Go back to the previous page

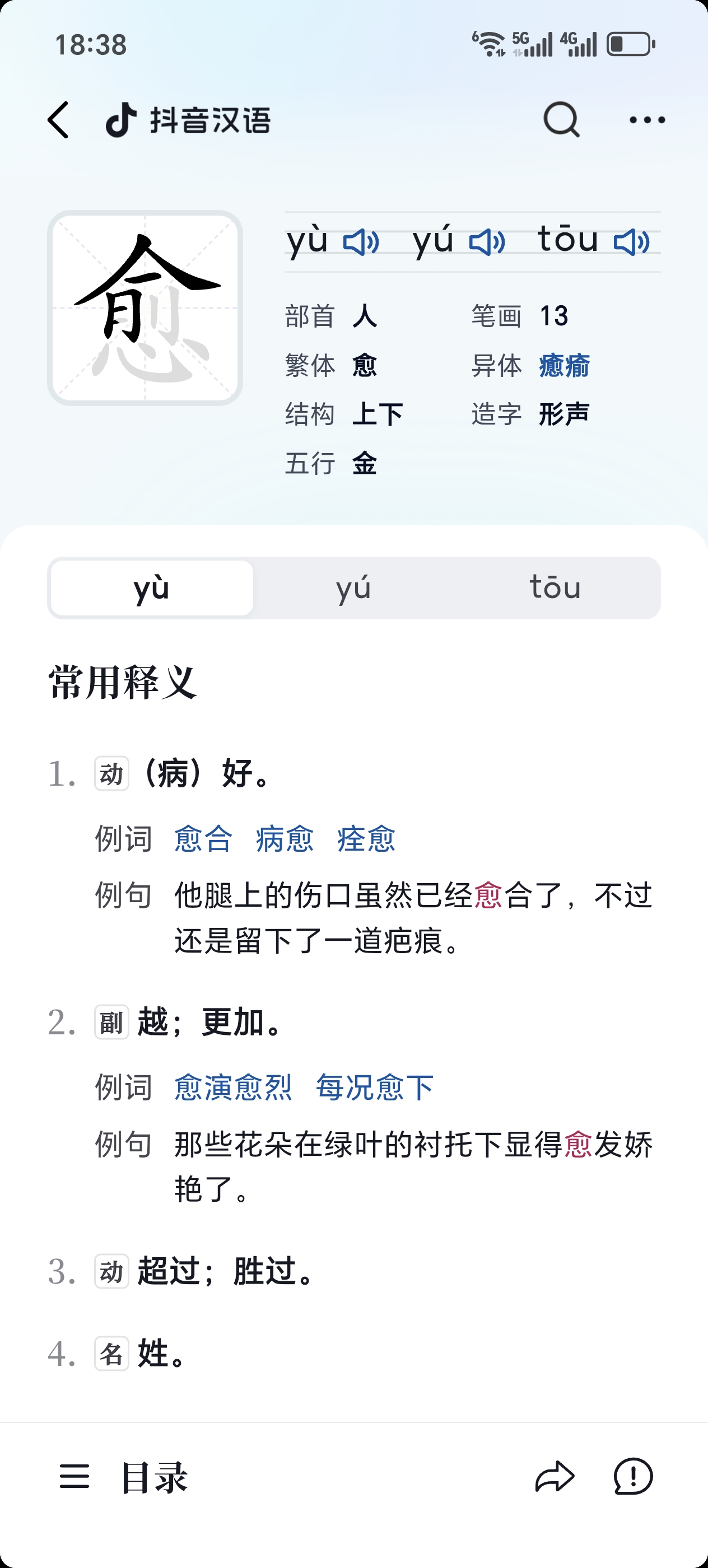(x=58, y=120)
